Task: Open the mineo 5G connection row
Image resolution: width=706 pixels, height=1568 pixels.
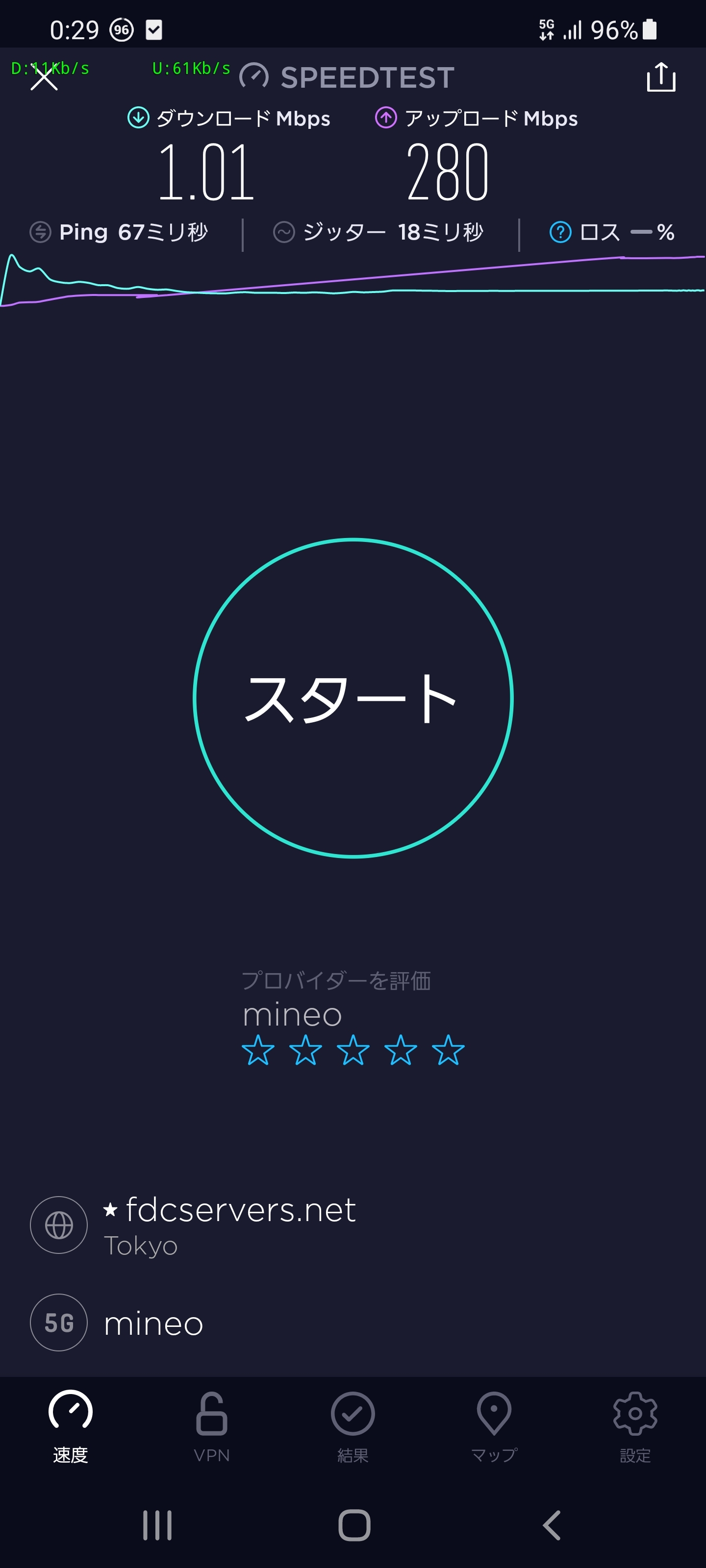Action: [x=152, y=1322]
